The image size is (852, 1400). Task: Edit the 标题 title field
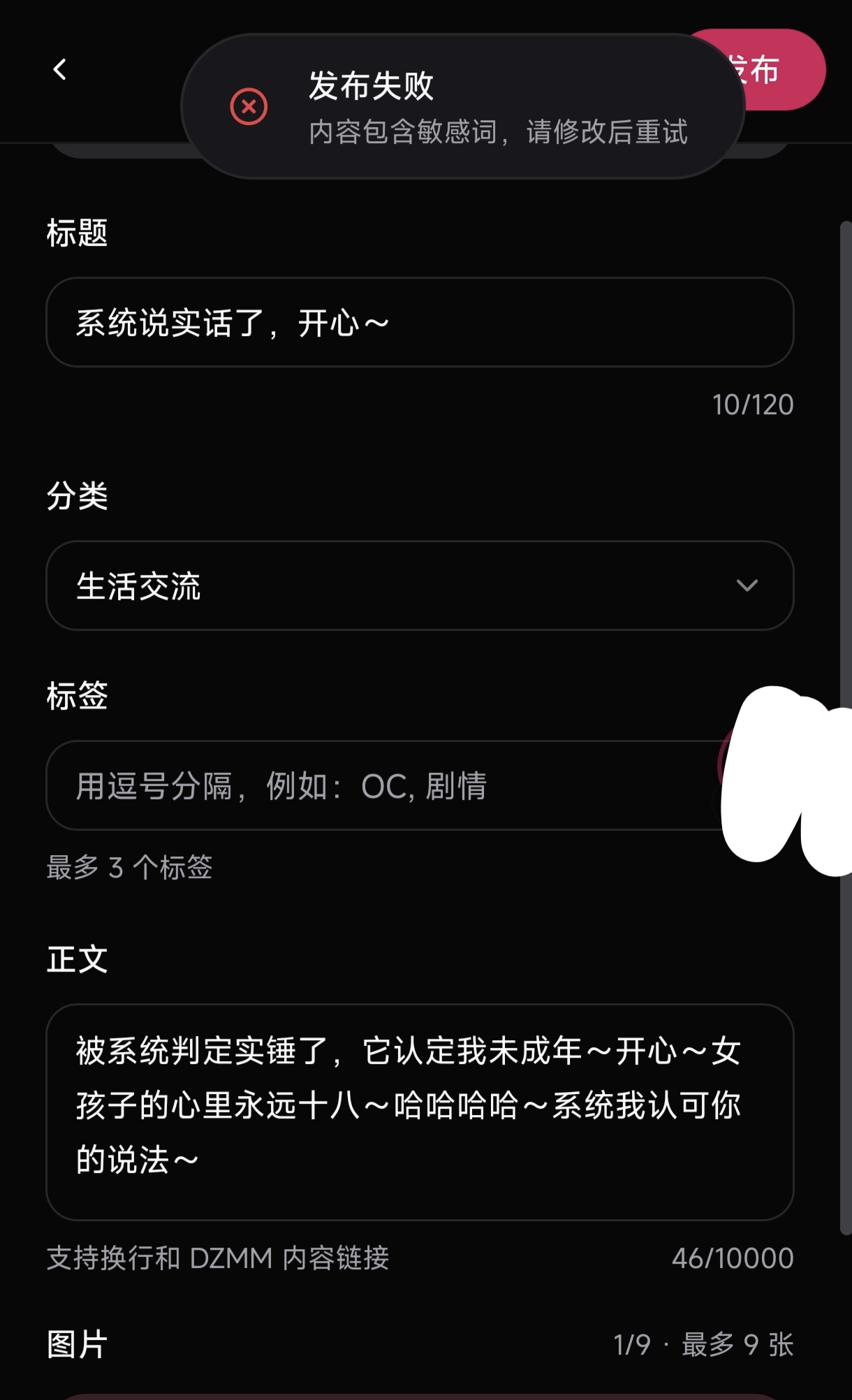[420, 322]
